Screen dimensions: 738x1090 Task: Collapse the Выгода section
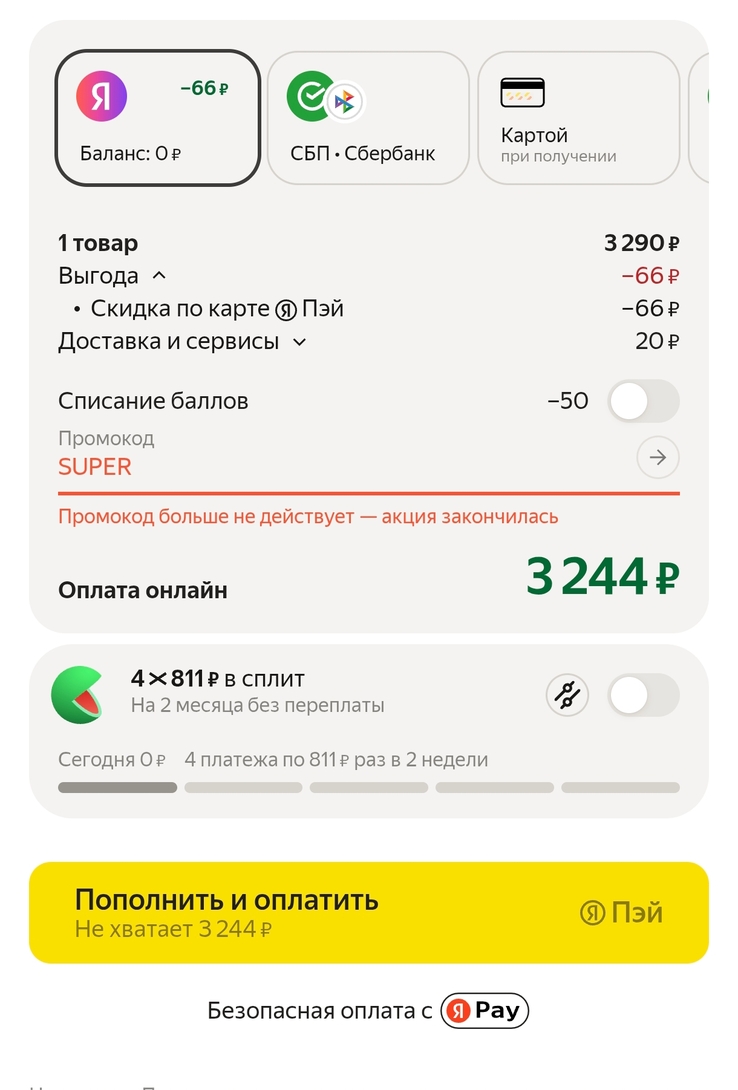pos(158,275)
